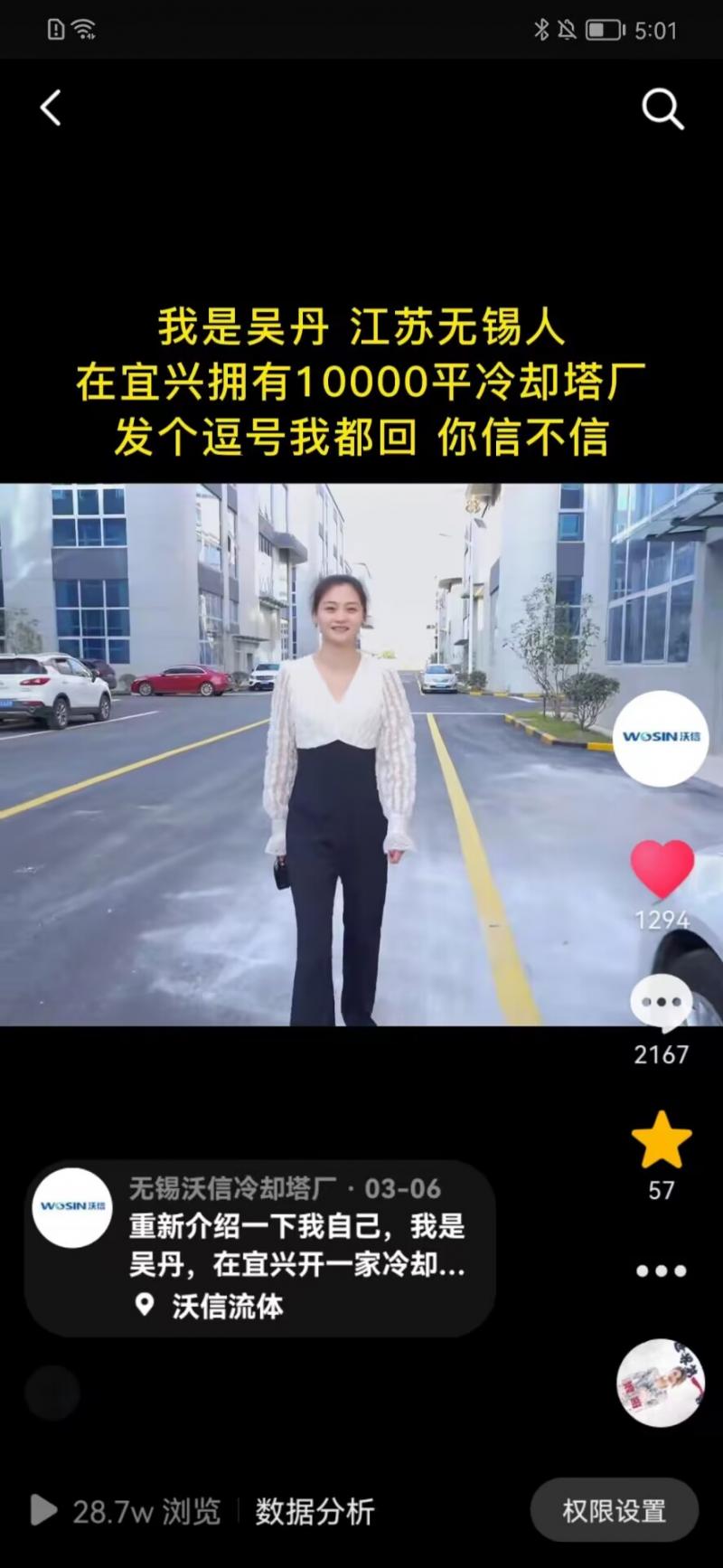Open the spinning music disc
The image size is (723, 1568).
click(x=661, y=1383)
